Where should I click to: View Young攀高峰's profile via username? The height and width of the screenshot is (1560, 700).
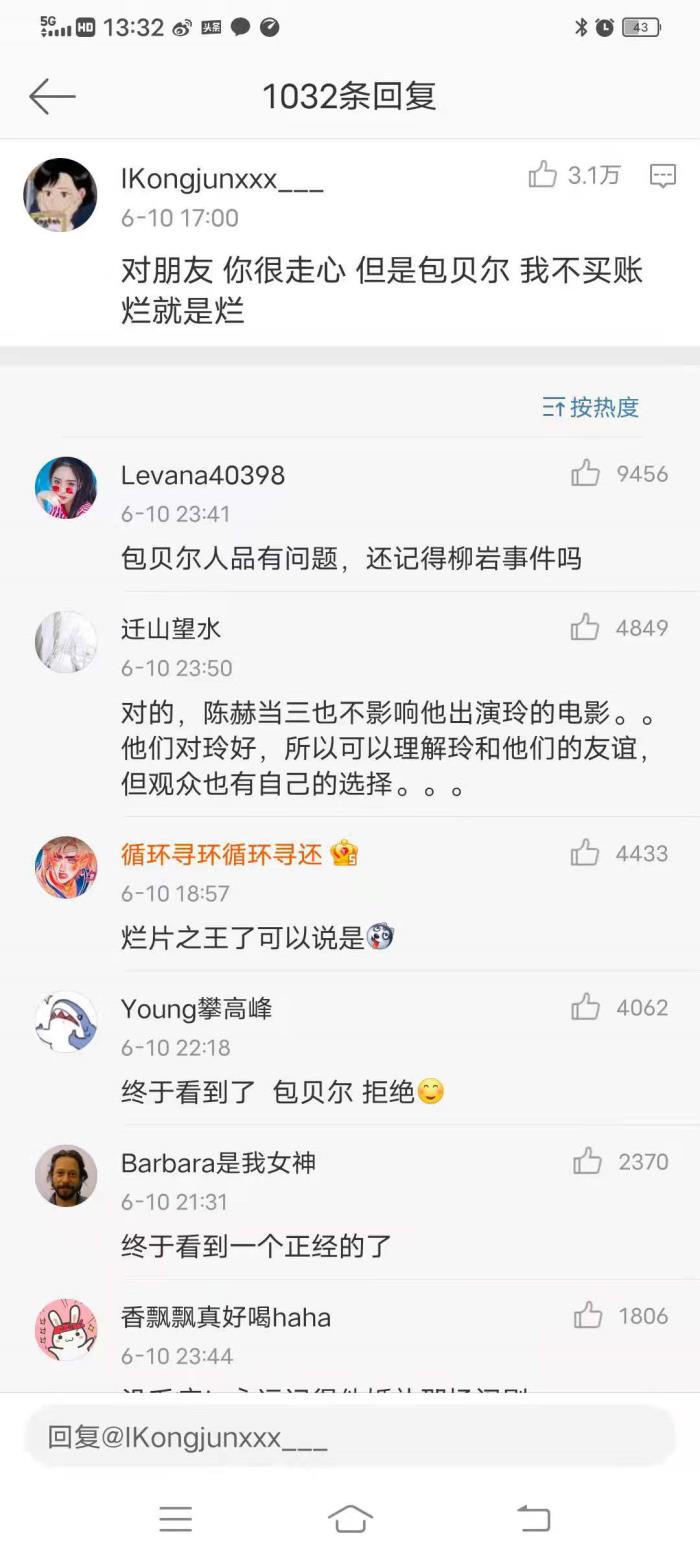coord(196,1009)
